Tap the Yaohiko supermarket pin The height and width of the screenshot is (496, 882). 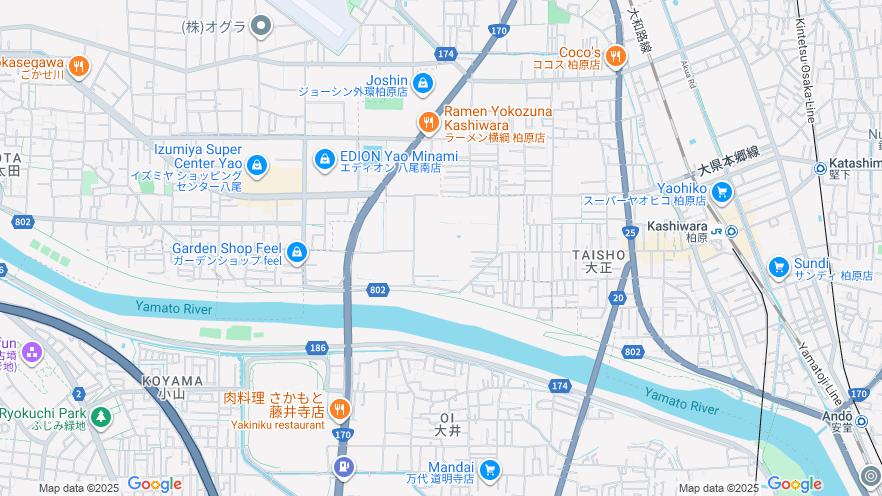tap(722, 192)
